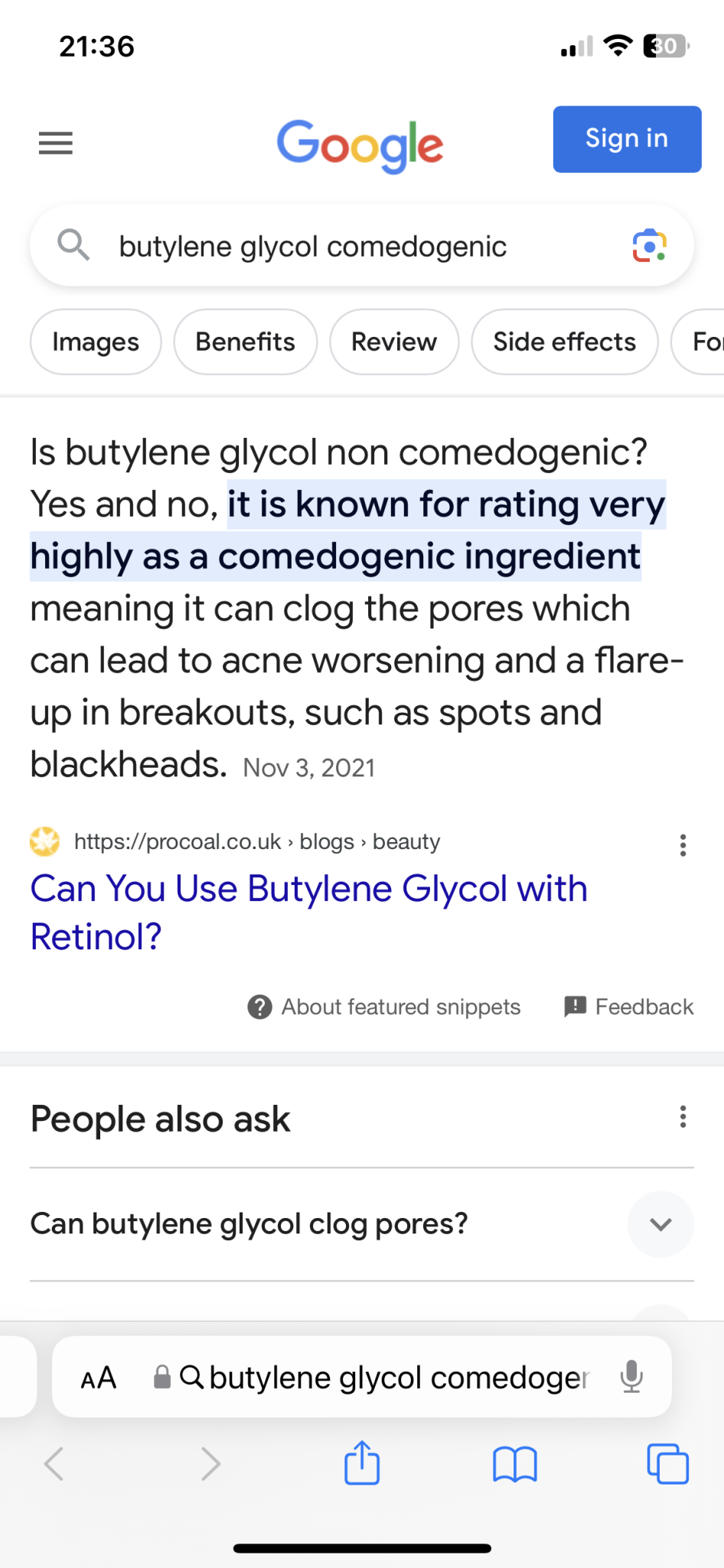The width and height of the screenshot is (724, 1568).
Task: Select the Benefits chip
Action: point(245,342)
